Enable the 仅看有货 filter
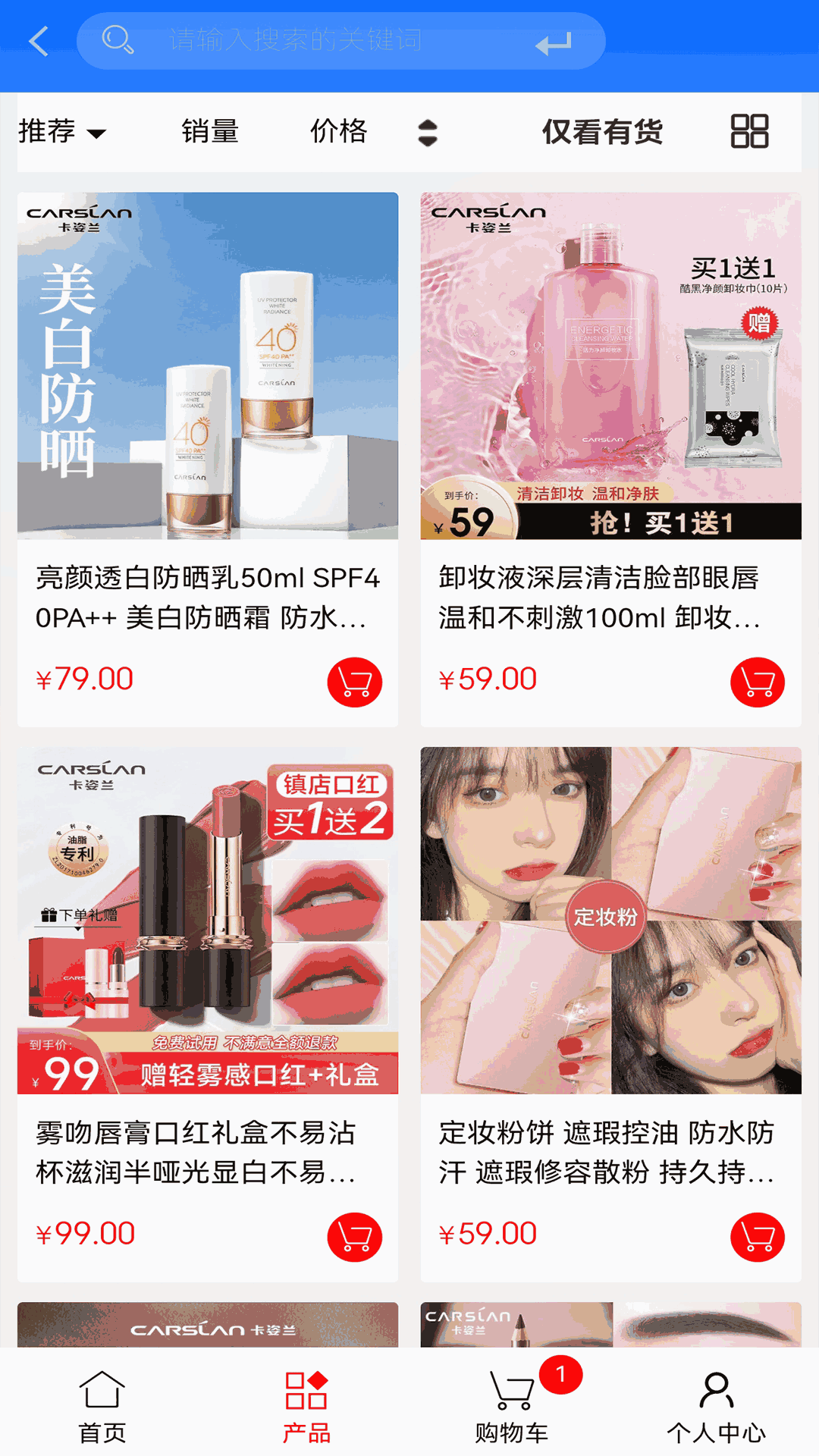 coord(602,132)
